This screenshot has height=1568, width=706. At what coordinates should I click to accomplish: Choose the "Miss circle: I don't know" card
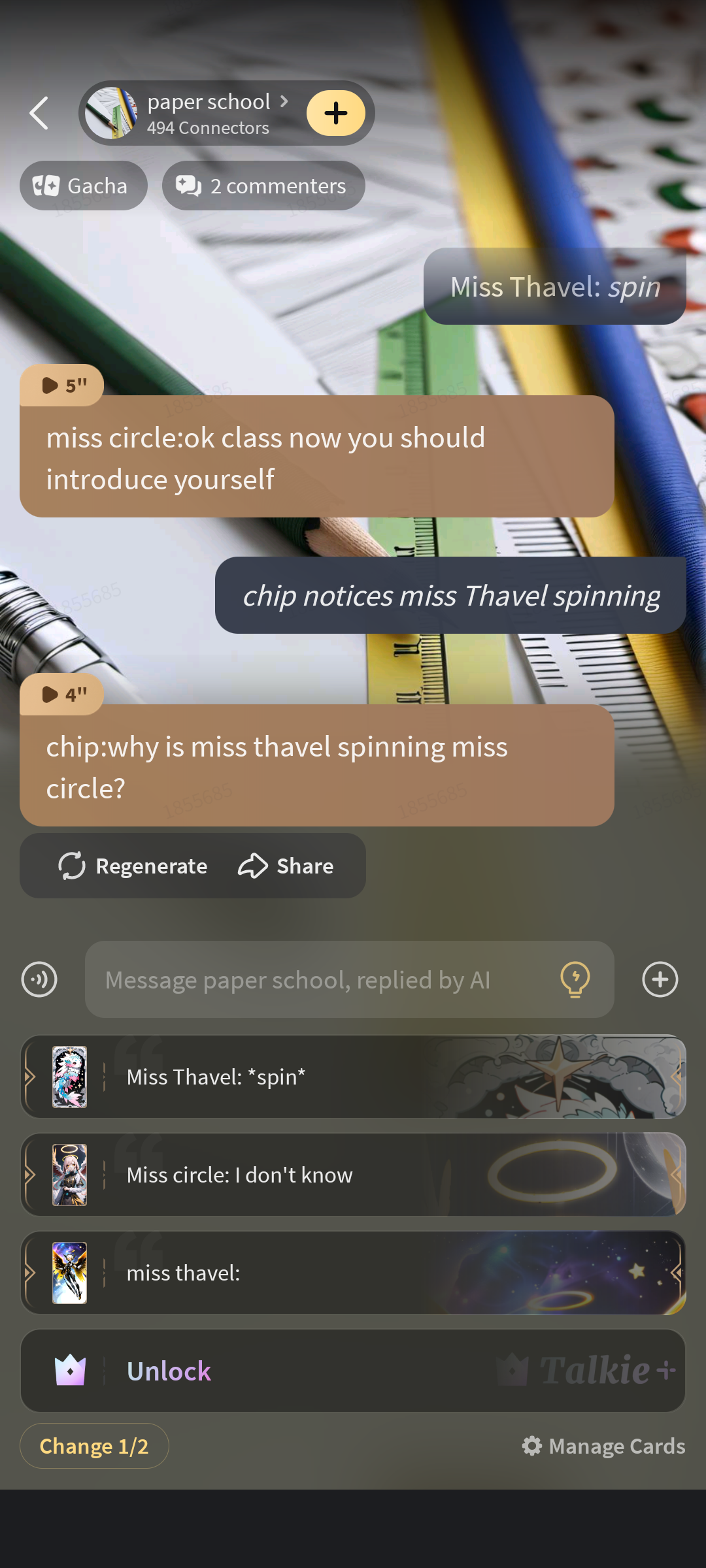click(x=353, y=1175)
